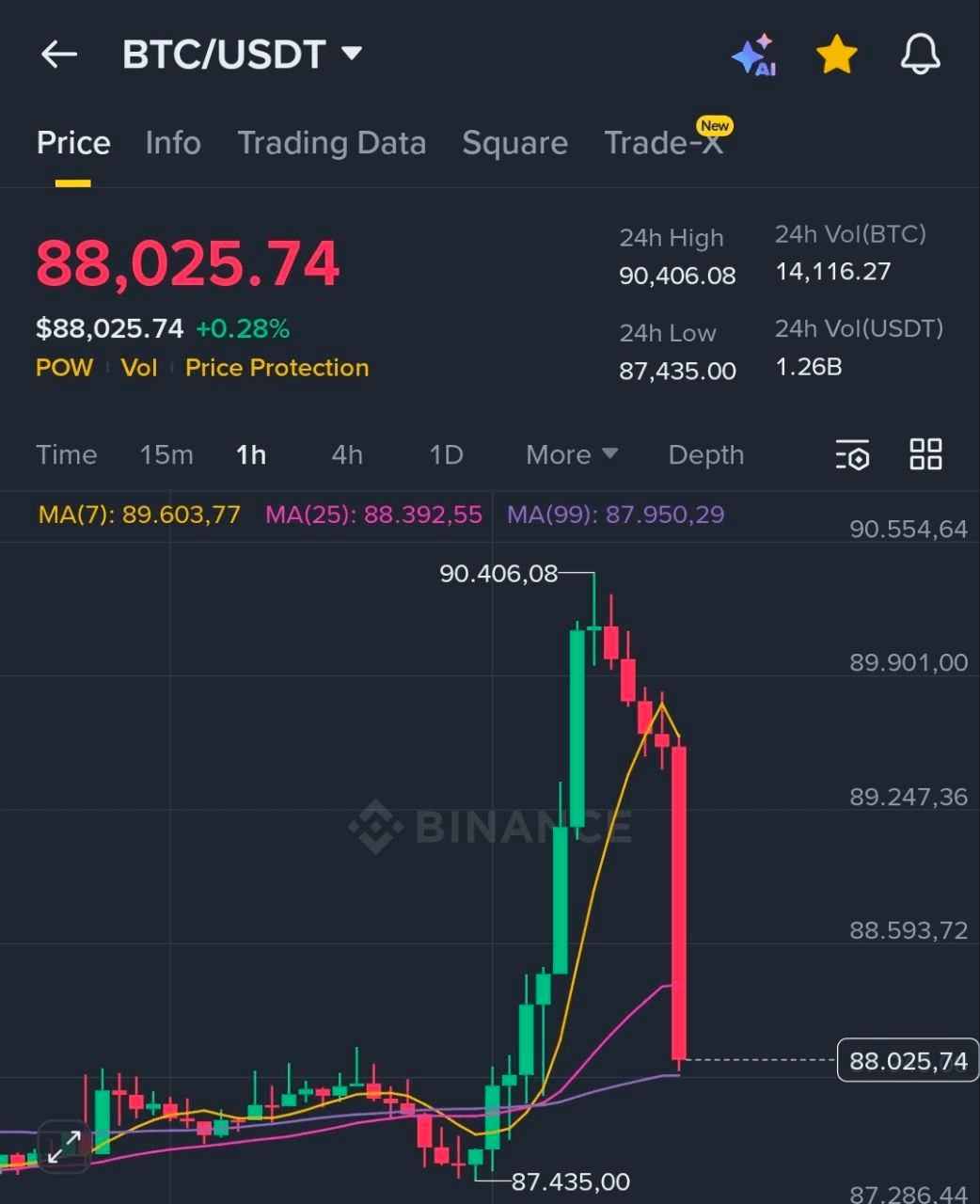Go back using the arrow
The height and width of the screenshot is (1204, 980).
[58, 55]
